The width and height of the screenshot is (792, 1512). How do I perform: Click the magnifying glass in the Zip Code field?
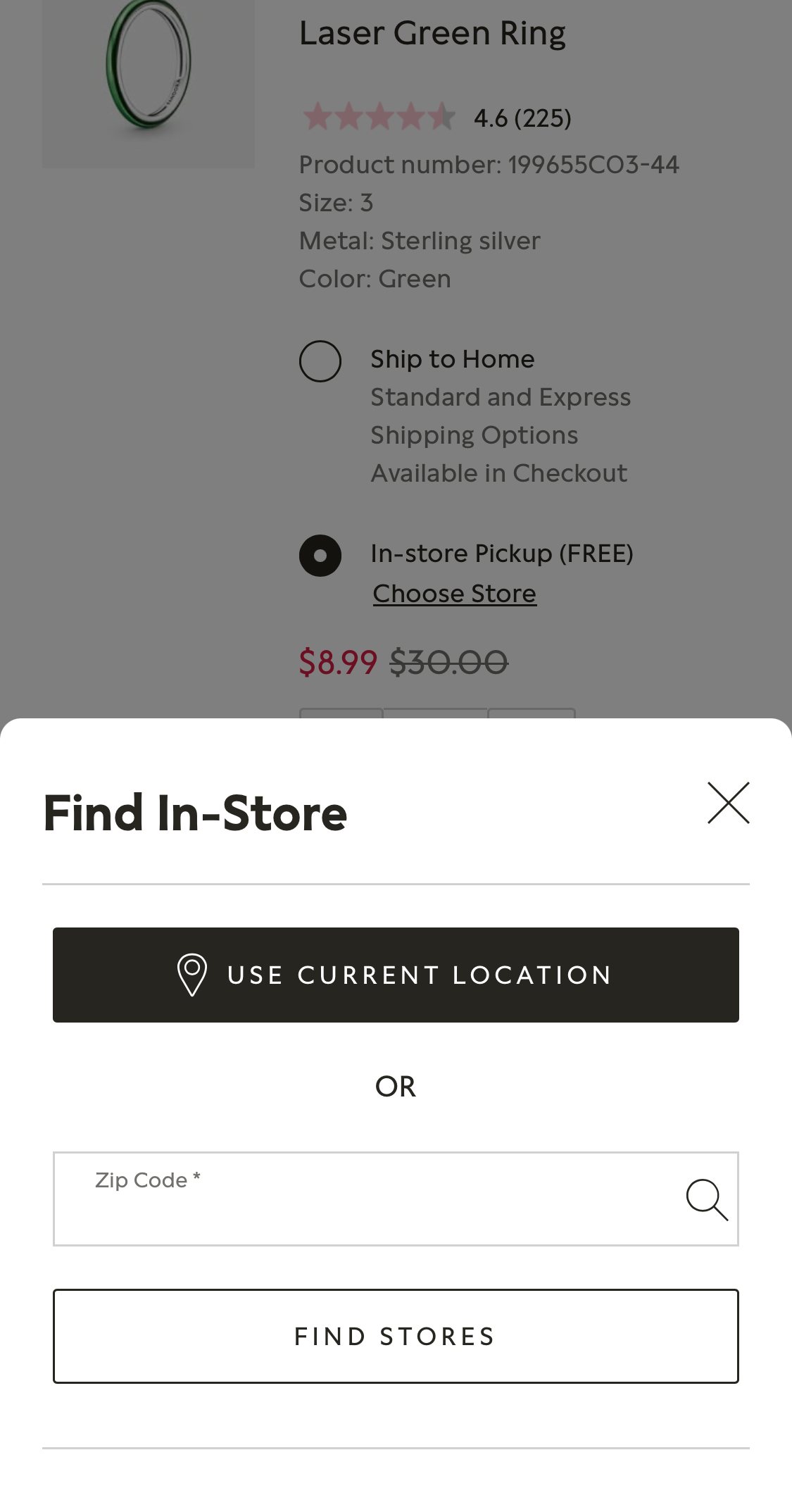tap(707, 1200)
